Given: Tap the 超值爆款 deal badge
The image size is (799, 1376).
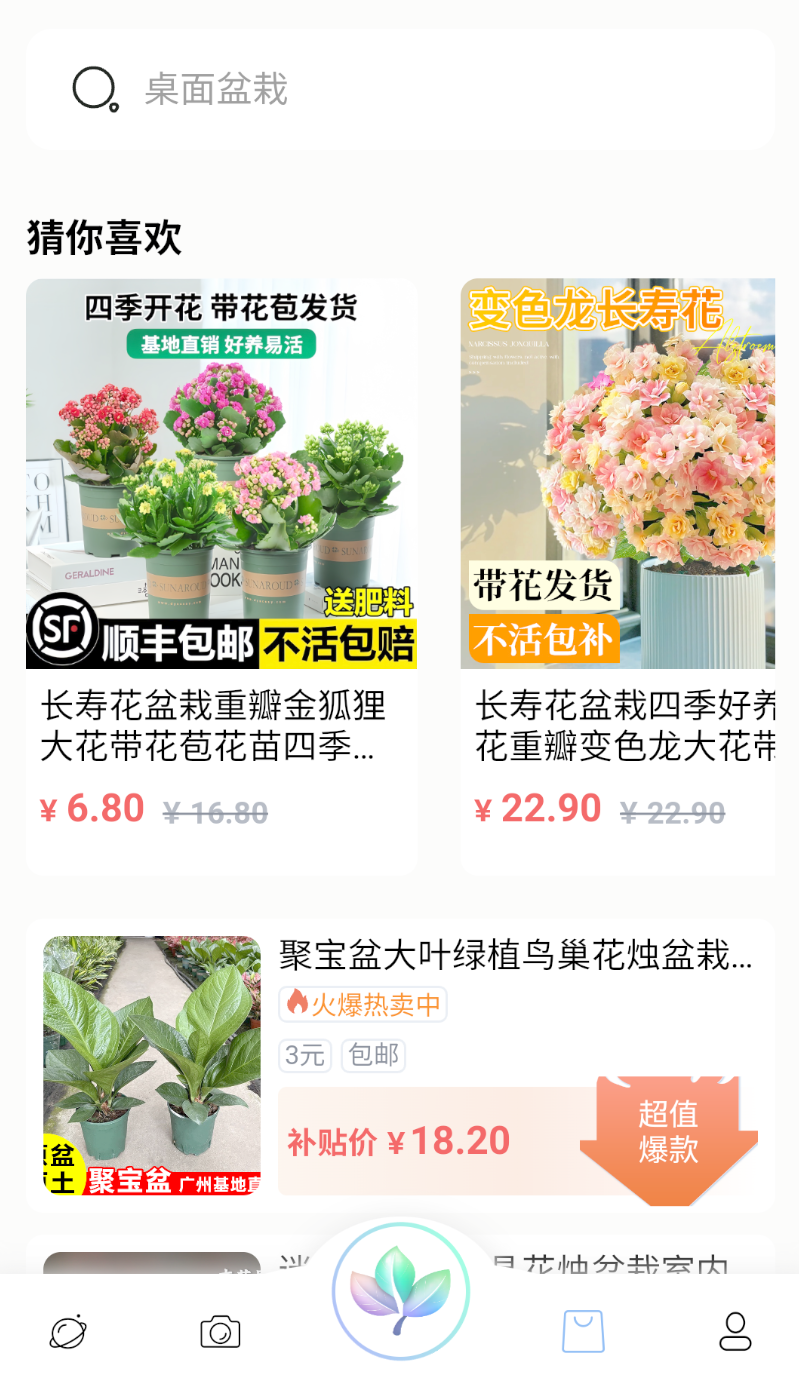Looking at the screenshot, I should click(668, 1137).
